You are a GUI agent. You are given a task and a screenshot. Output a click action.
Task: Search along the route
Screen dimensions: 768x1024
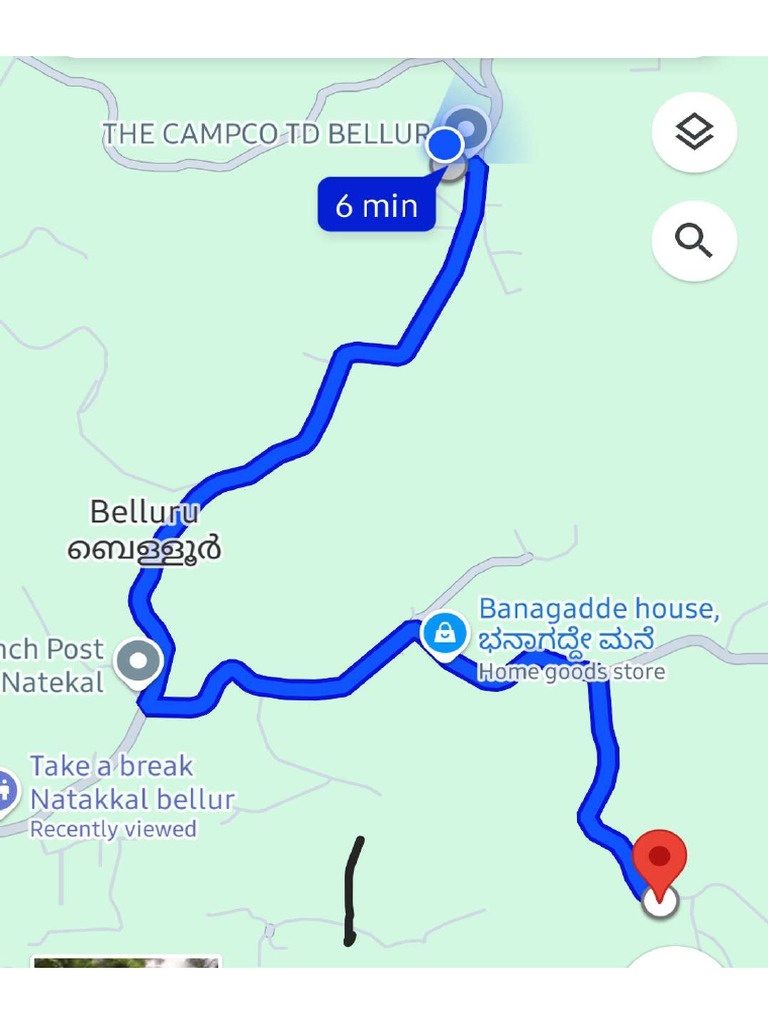[x=694, y=240]
